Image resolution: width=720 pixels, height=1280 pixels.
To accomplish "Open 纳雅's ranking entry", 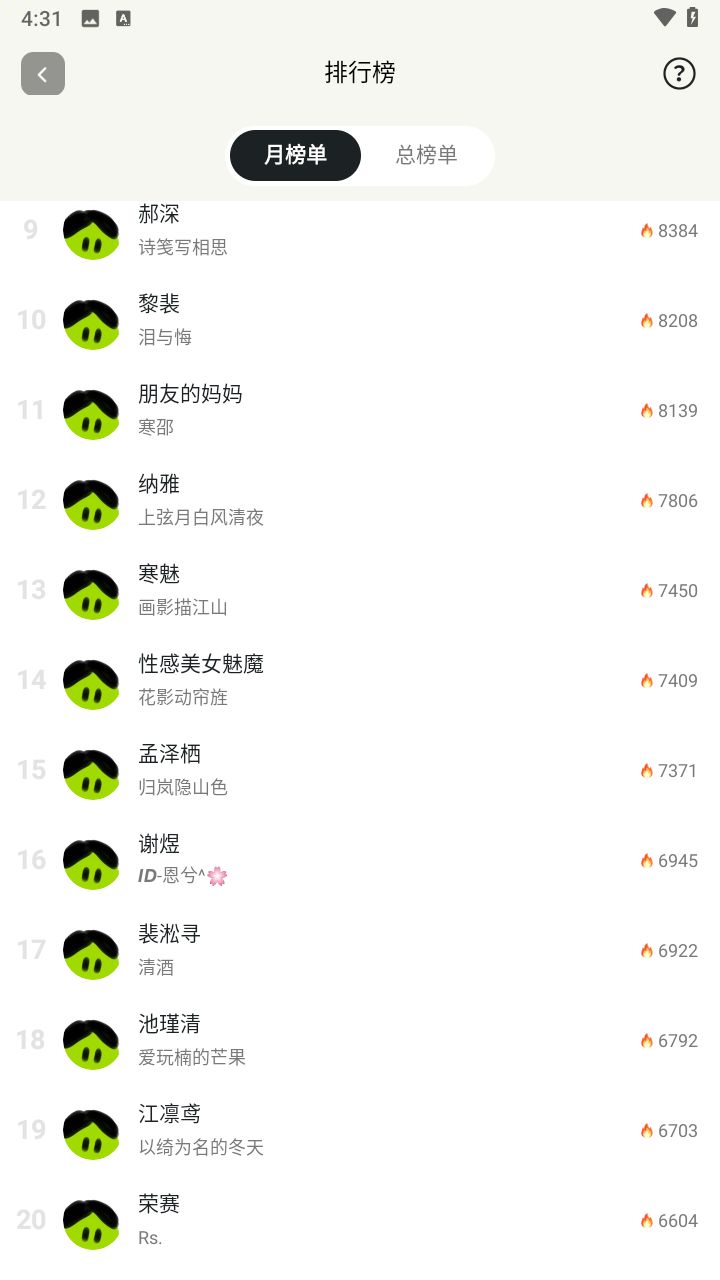I will click(x=360, y=500).
